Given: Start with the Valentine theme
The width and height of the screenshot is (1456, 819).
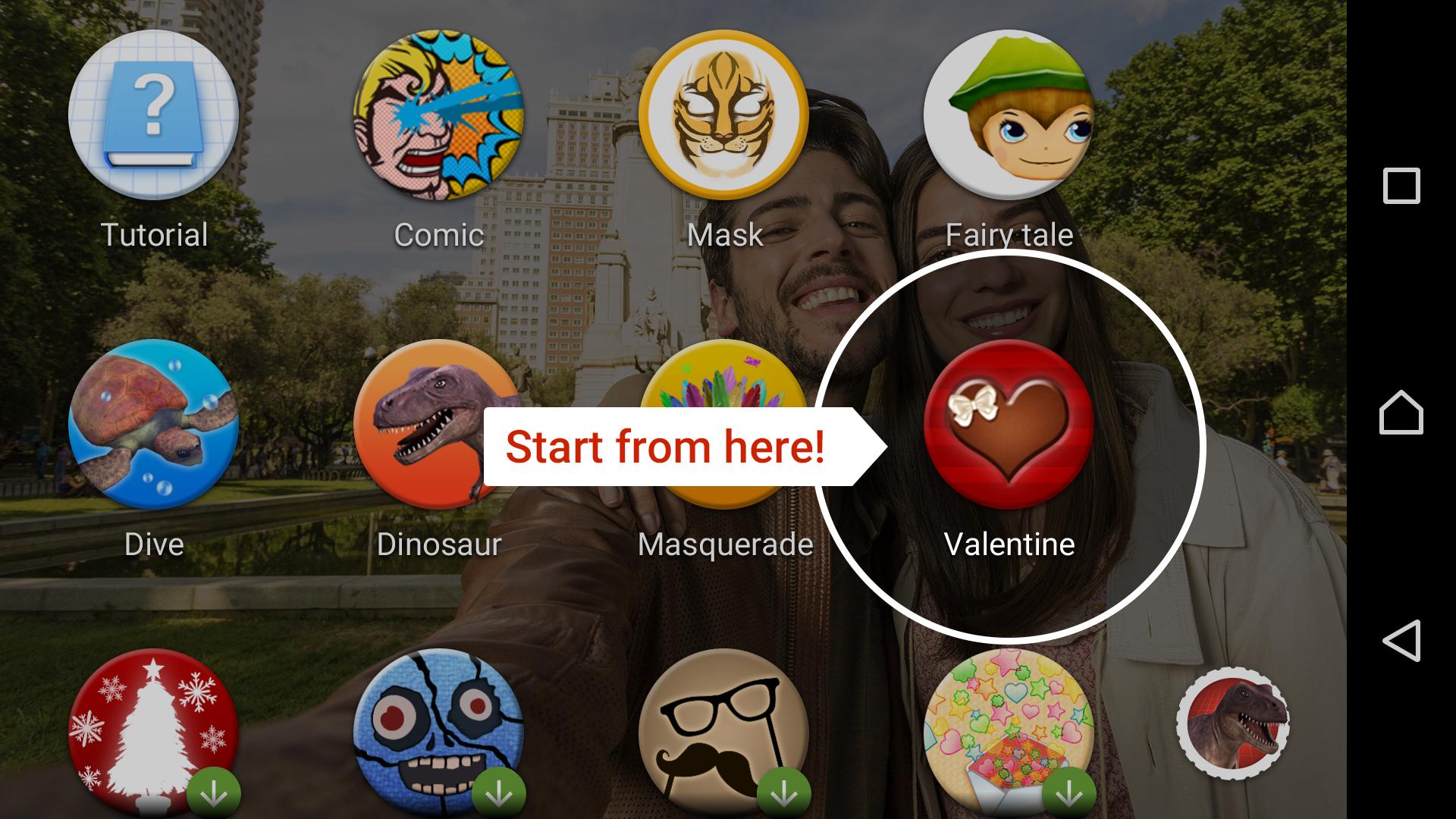Looking at the screenshot, I should (1009, 425).
